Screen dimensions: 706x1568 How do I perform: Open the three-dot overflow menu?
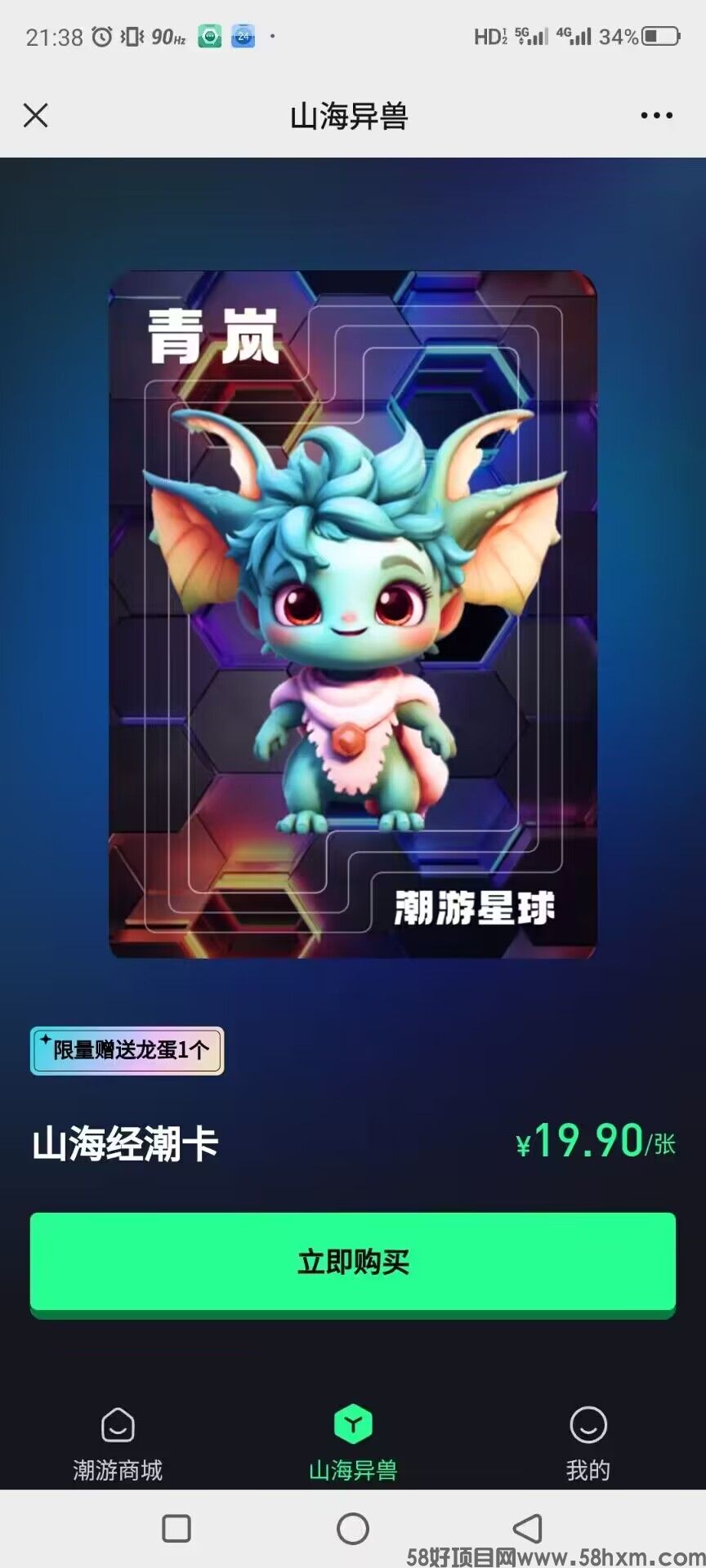656,115
